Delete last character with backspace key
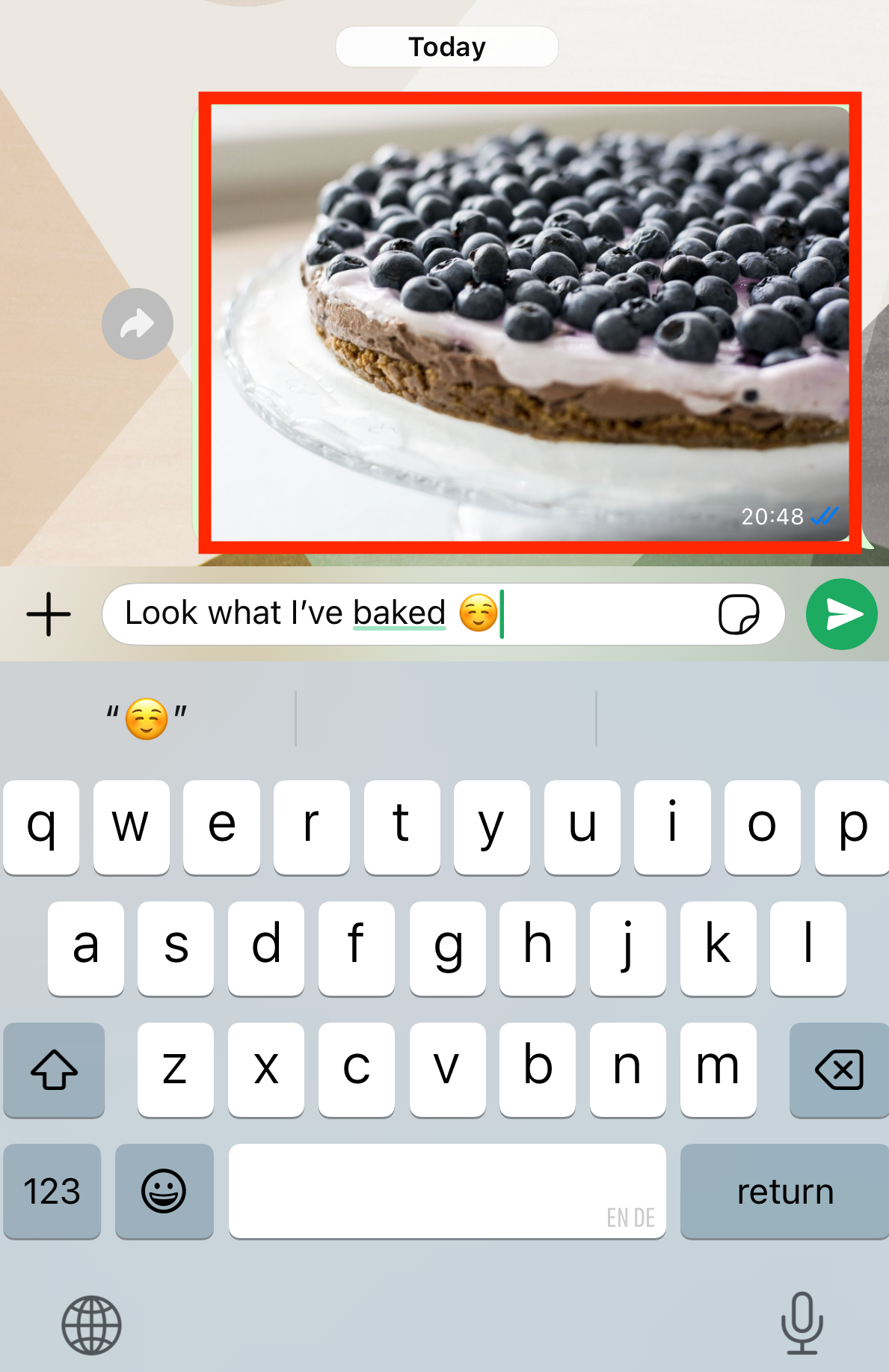 point(839,1069)
